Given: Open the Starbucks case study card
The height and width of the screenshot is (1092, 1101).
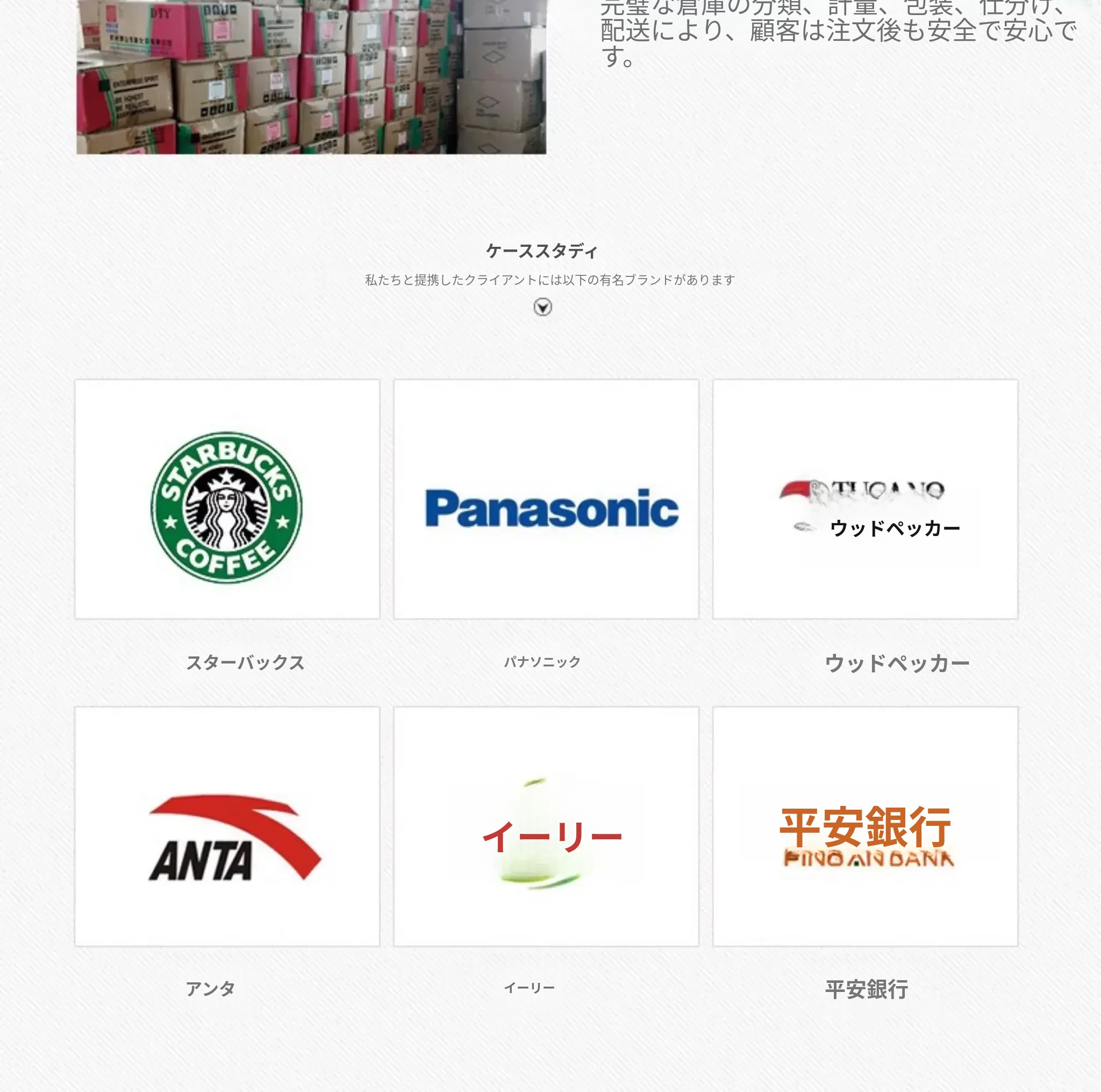Looking at the screenshot, I should click(227, 499).
